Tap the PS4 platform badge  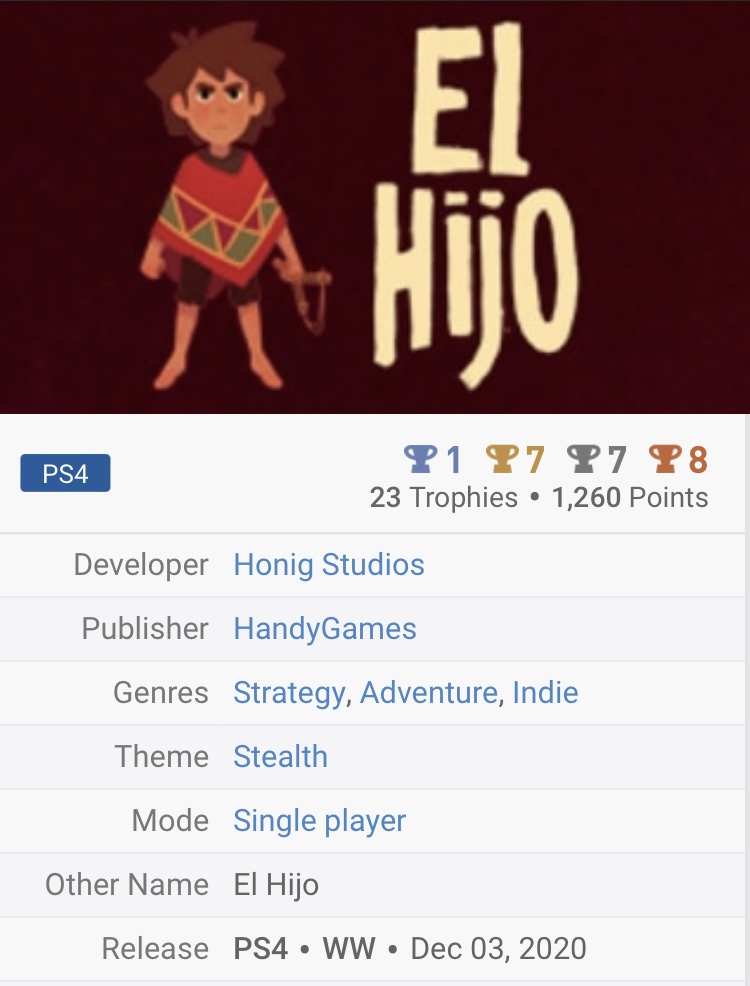65,474
